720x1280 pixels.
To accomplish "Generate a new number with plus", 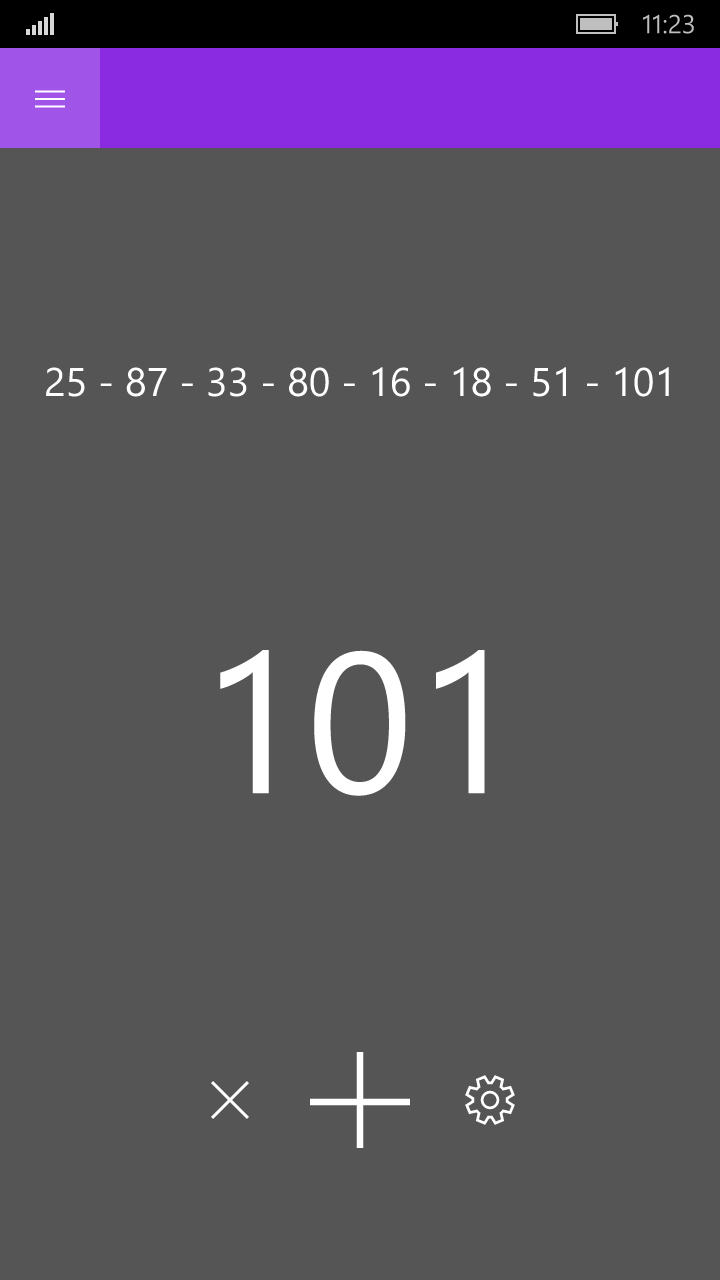I will point(360,1100).
